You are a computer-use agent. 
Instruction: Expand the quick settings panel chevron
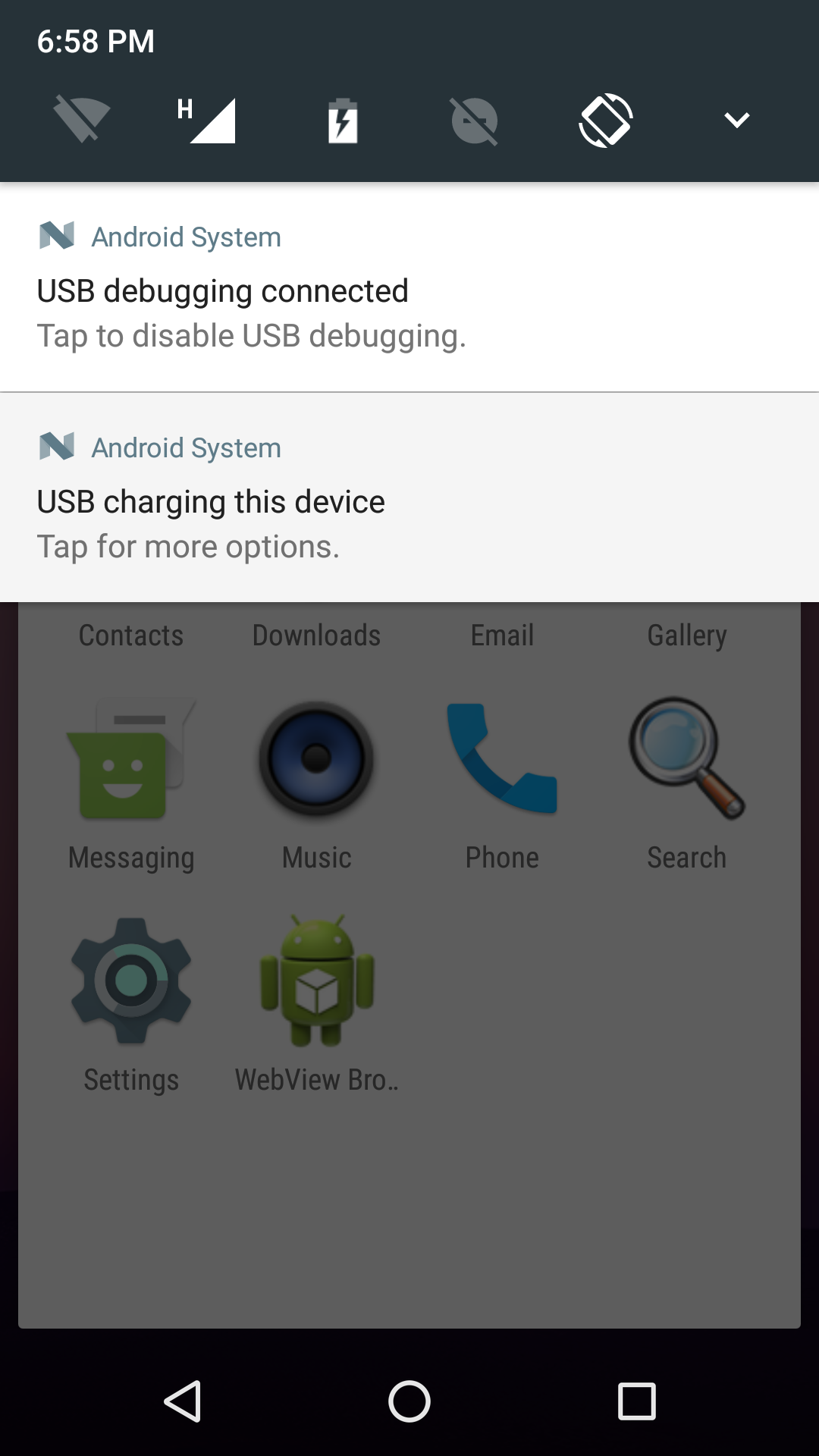[x=736, y=120]
